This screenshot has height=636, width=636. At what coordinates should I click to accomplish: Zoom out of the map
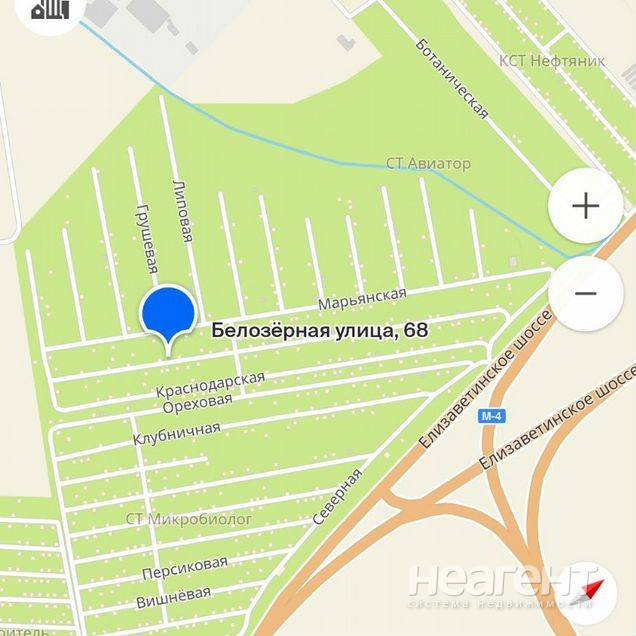(585, 294)
